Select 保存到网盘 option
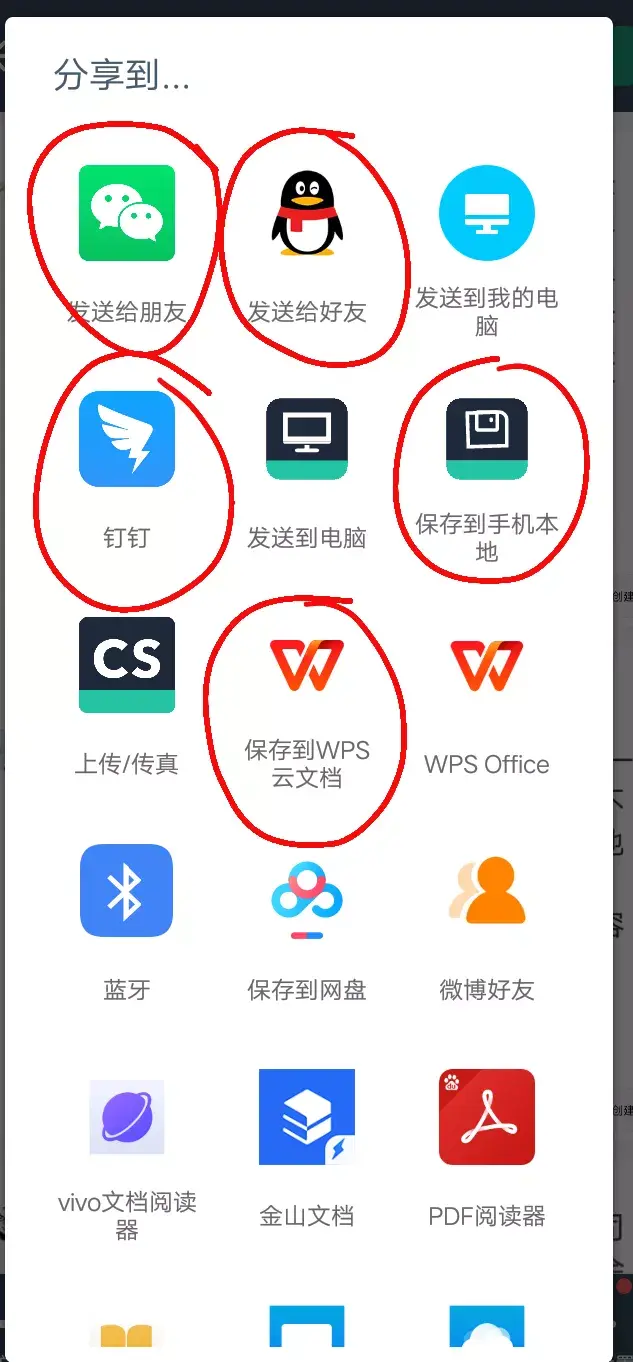The width and height of the screenshot is (633, 1362). pos(307,891)
